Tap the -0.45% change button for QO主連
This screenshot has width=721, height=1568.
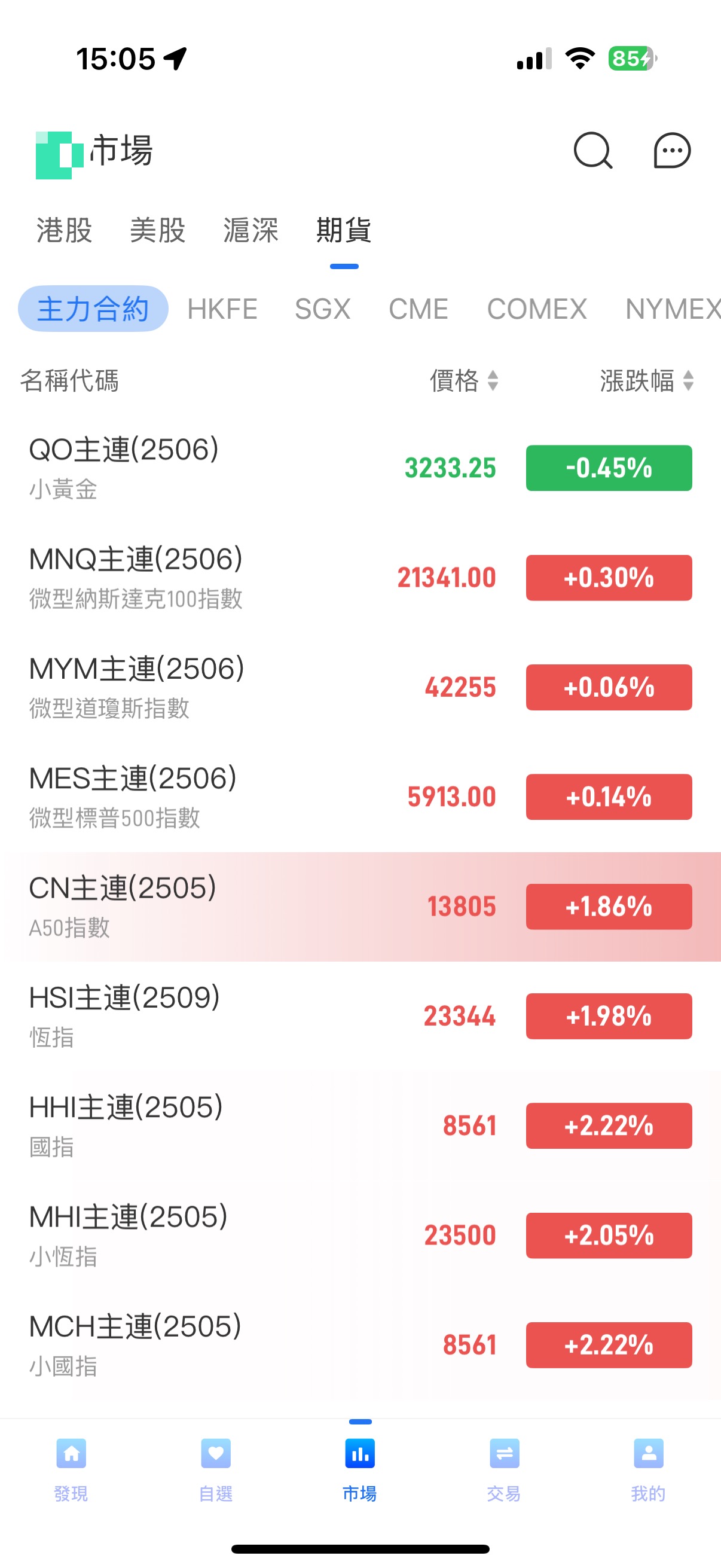click(608, 468)
